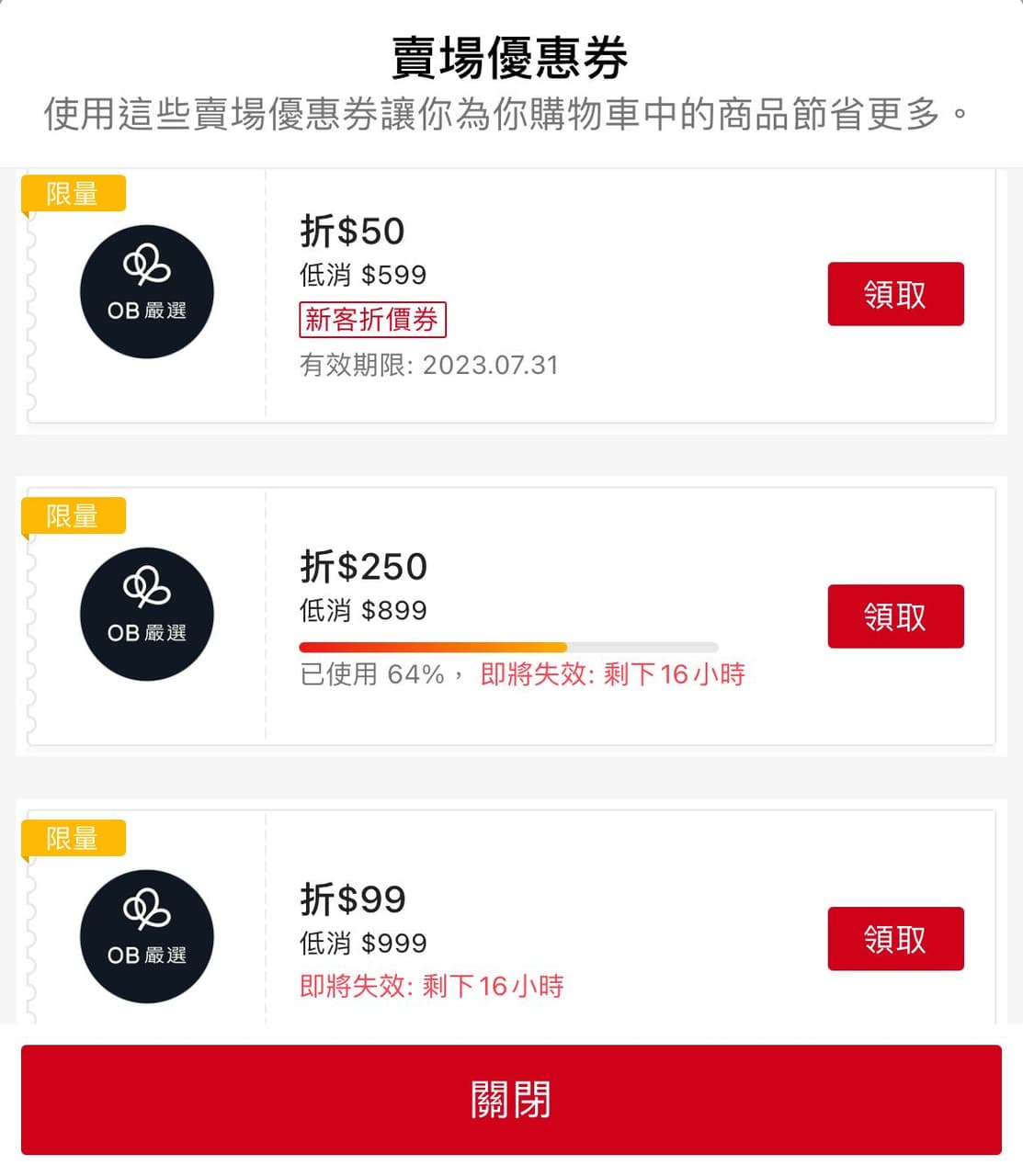Claim the 折$250 coupon via 領取

895,616
